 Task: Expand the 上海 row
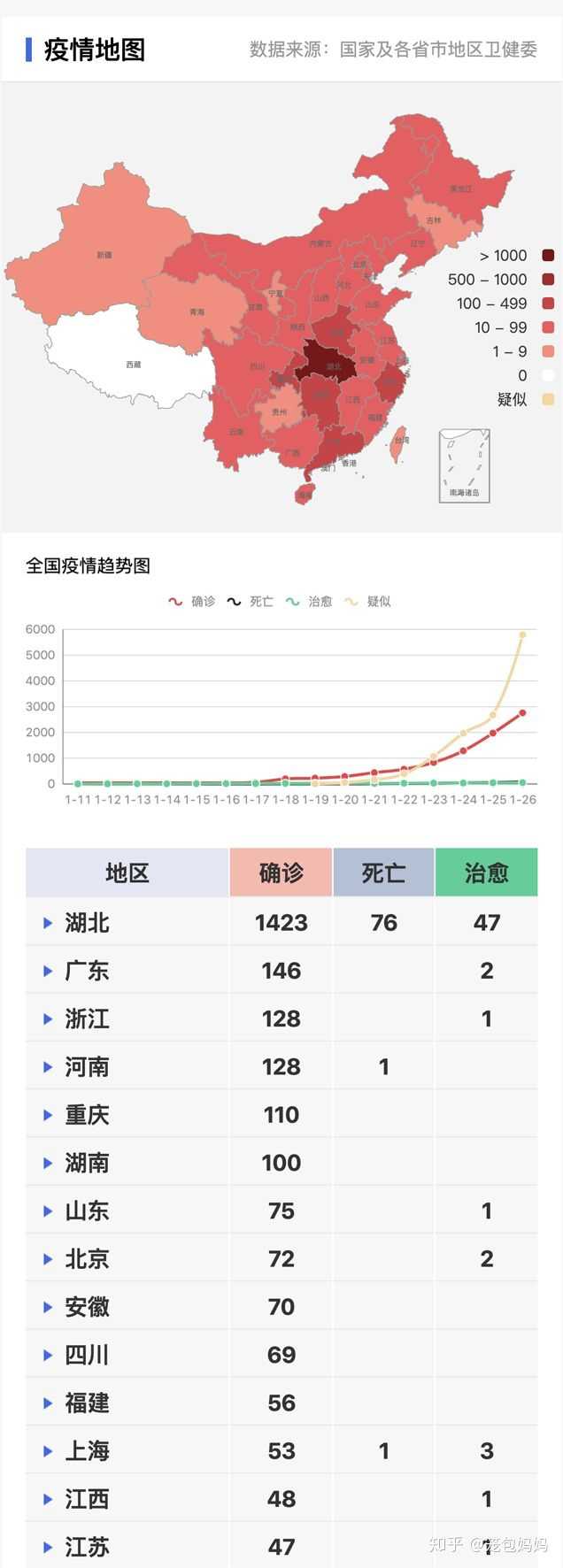(x=49, y=1451)
